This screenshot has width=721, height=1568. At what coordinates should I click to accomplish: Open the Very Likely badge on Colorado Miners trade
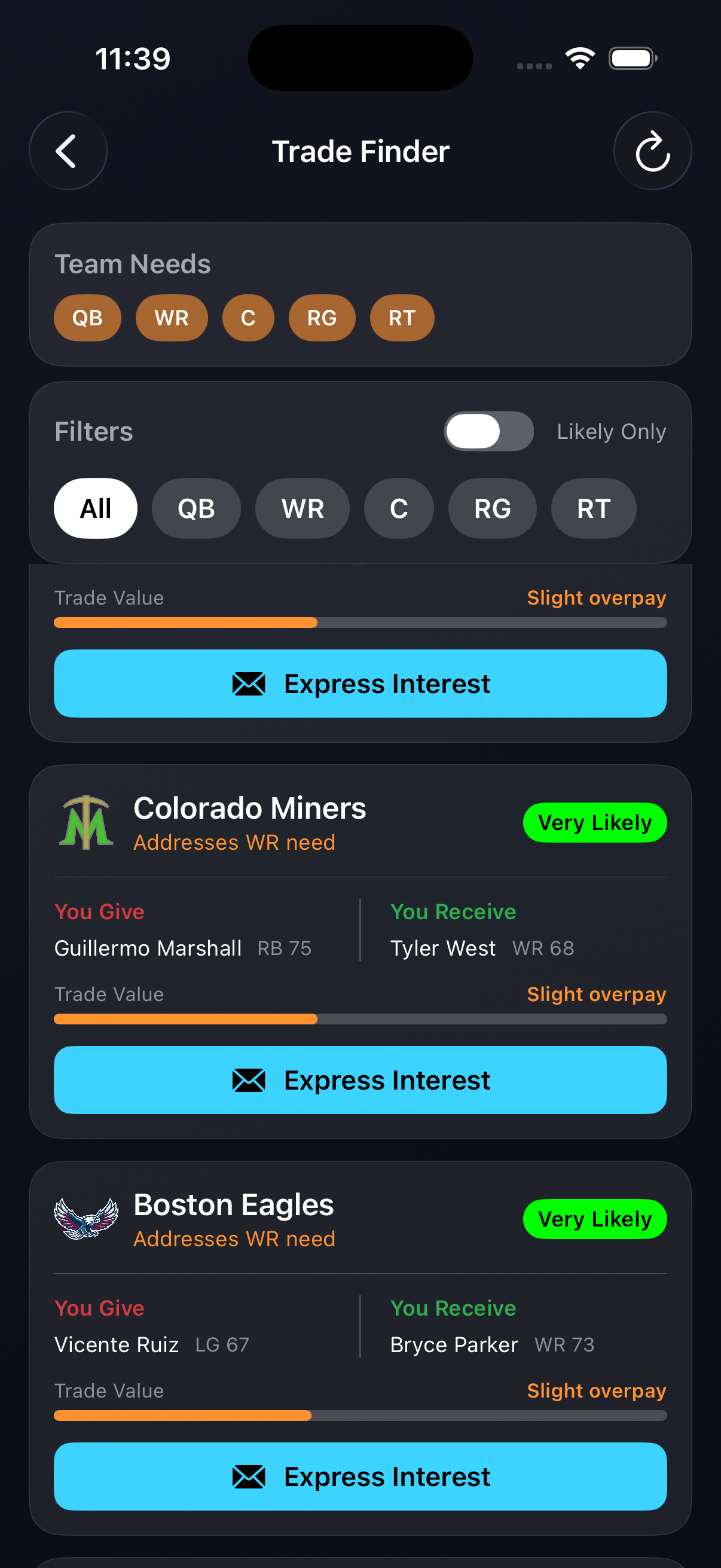point(594,822)
